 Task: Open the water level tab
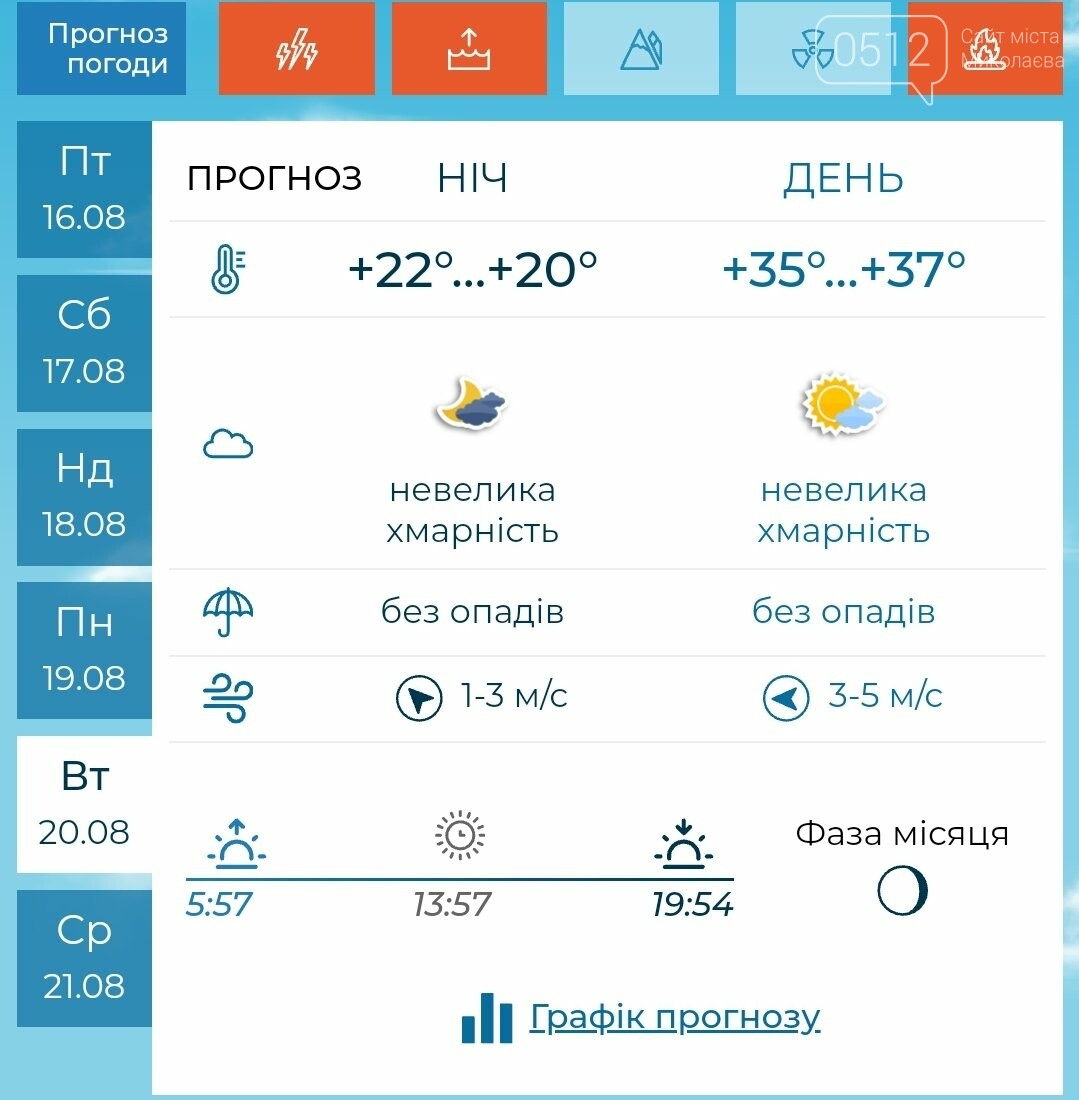(469, 49)
